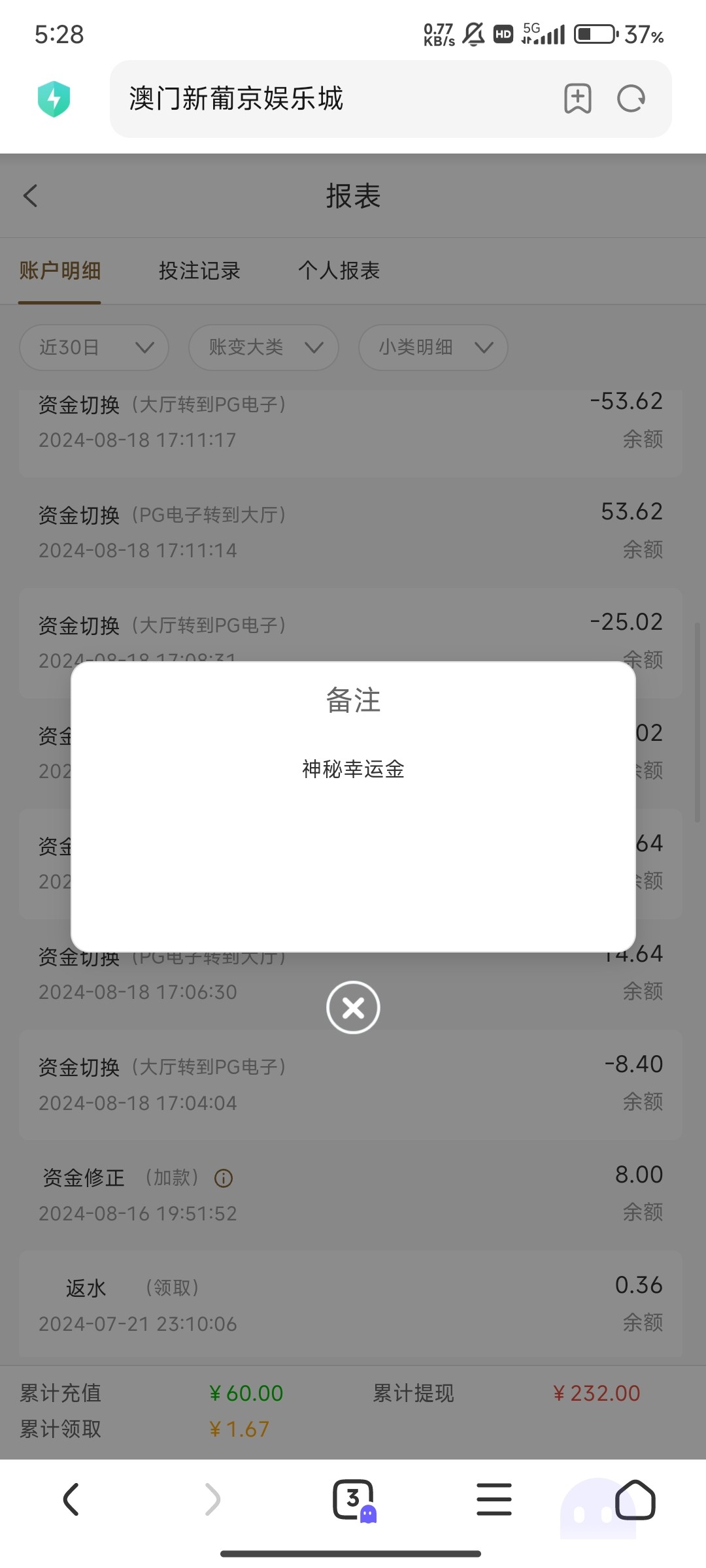The width and height of the screenshot is (706, 1568).
Task: Reload the page with the refresh icon
Action: click(x=631, y=99)
